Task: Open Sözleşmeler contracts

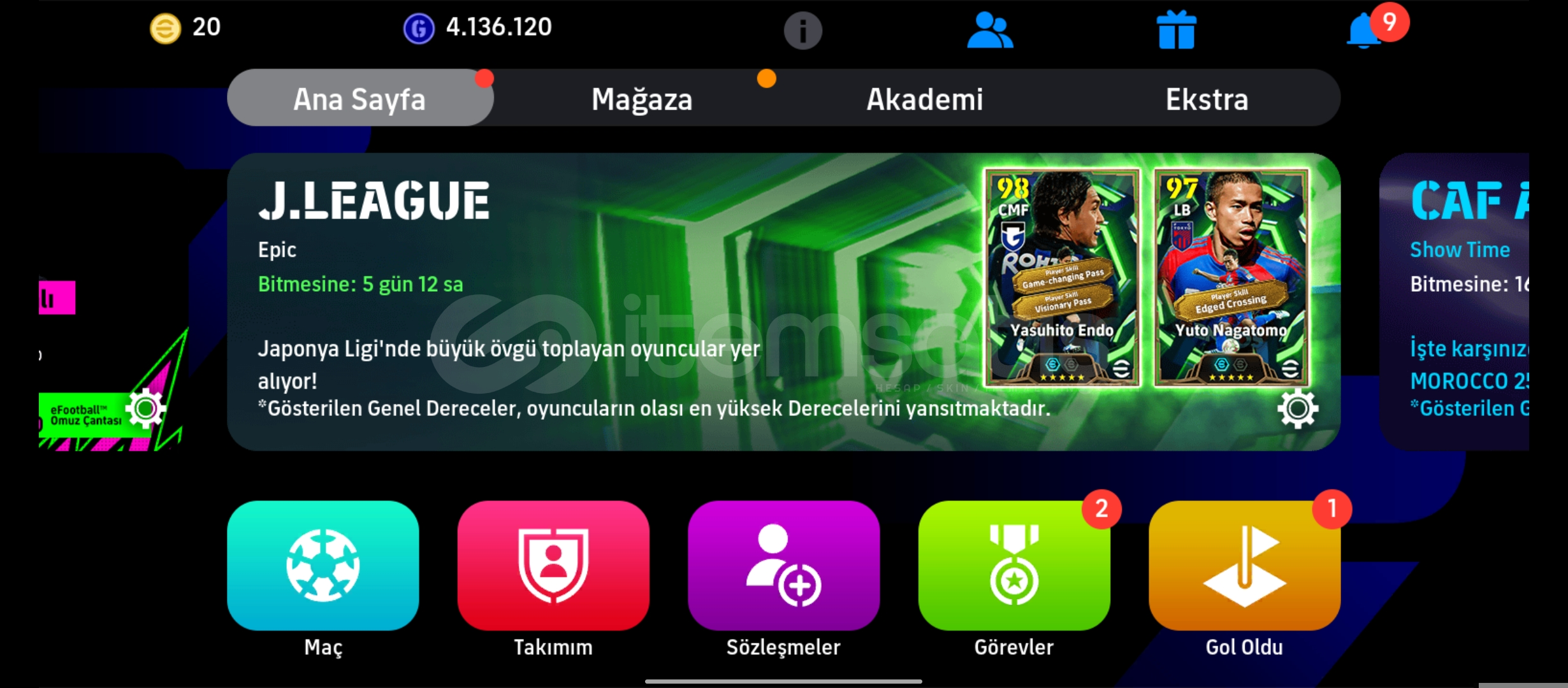Action: point(783,566)
